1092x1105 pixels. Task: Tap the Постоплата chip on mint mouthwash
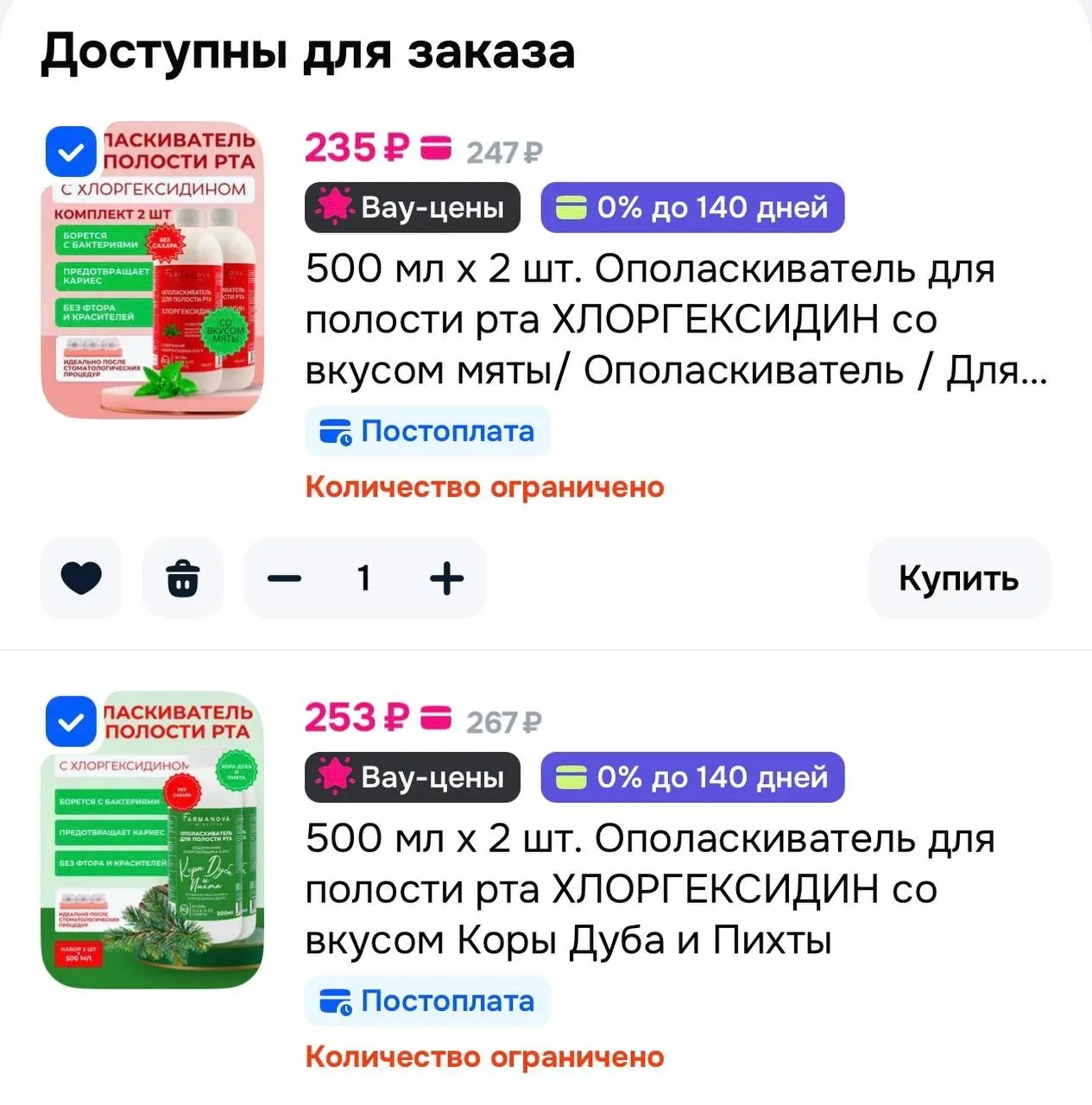coord(427,431)
